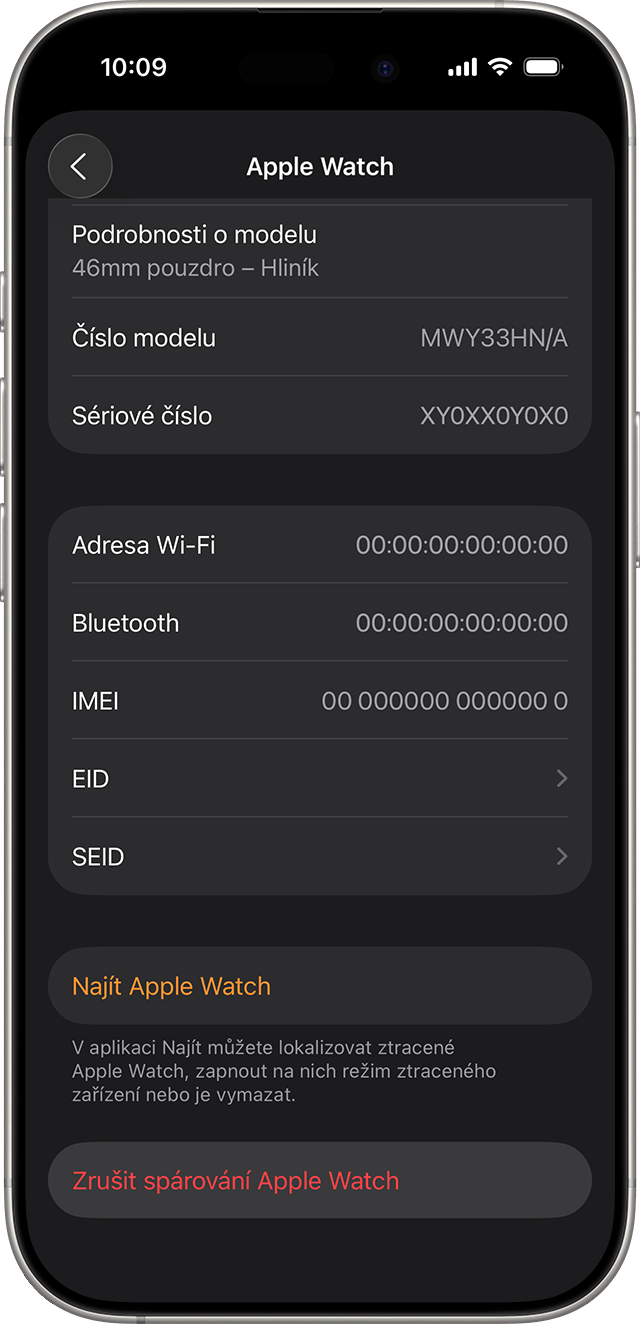Screen dimensions: 640x1324
Task: Go back using the arrow button
Action: pyautogui.click(x=80, y=166)
